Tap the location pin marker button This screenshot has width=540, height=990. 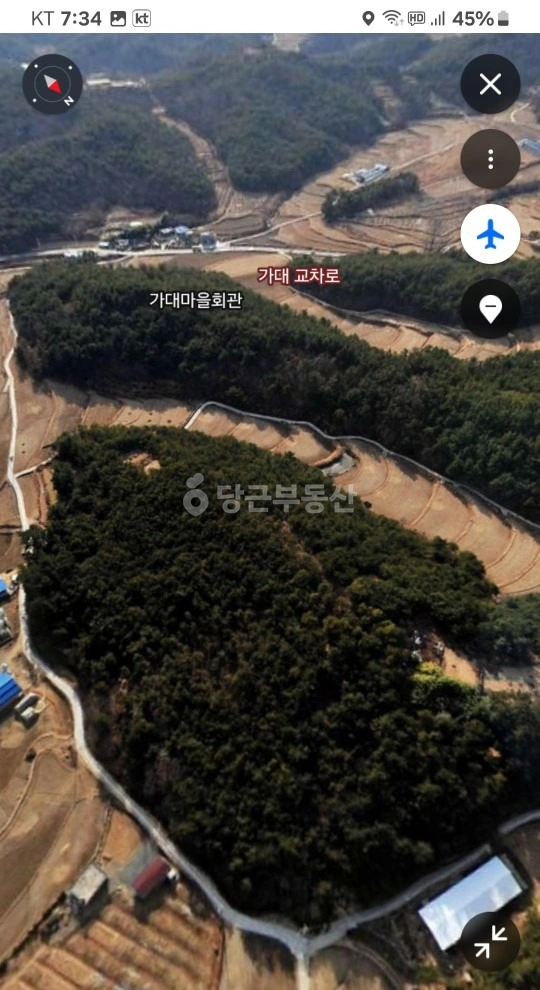click(x=490, y=309)
